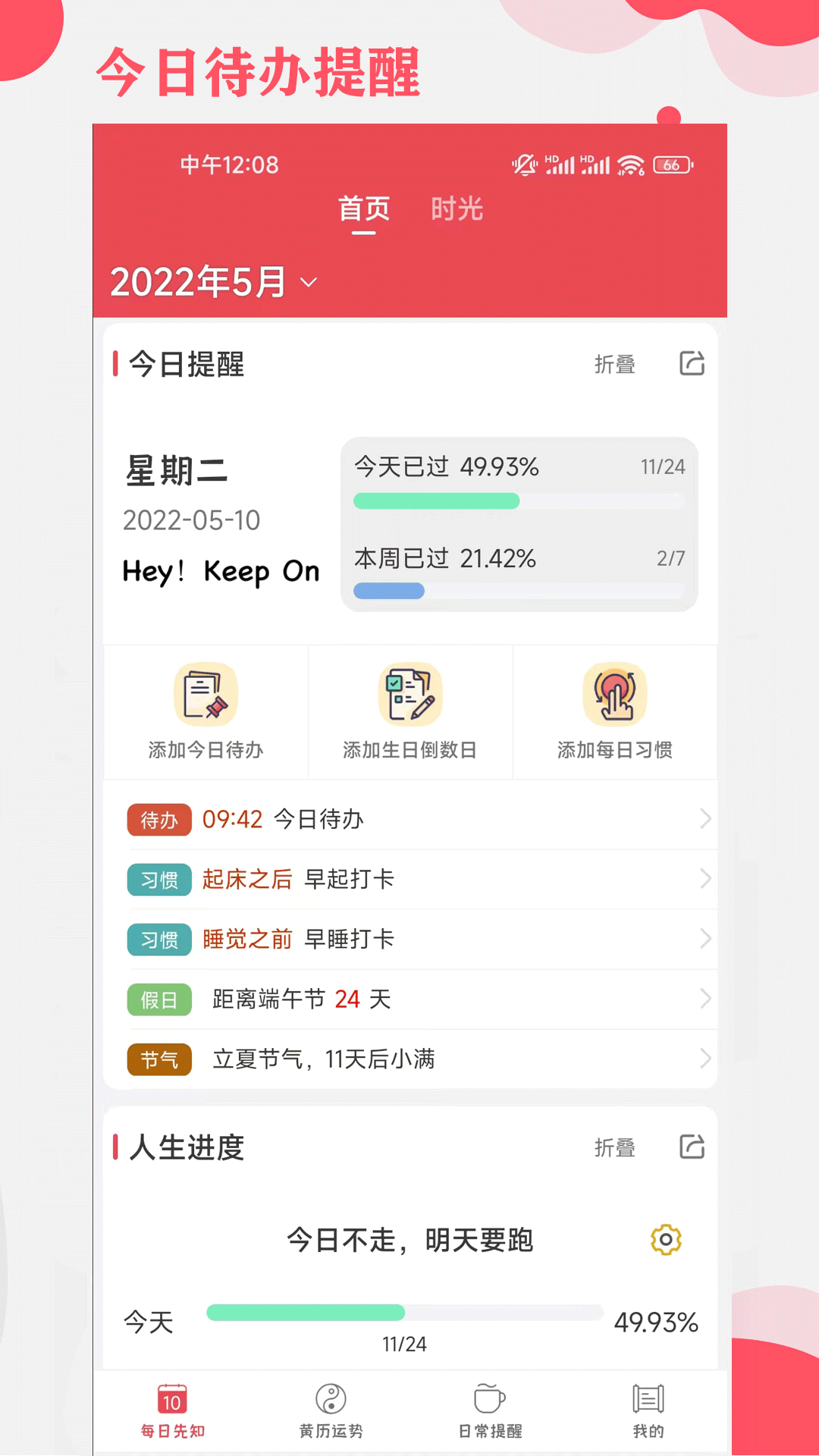Viewport: 819px width, 1456px height.
Task: Switch to the 首页 tab
Action: pos(365,209)
